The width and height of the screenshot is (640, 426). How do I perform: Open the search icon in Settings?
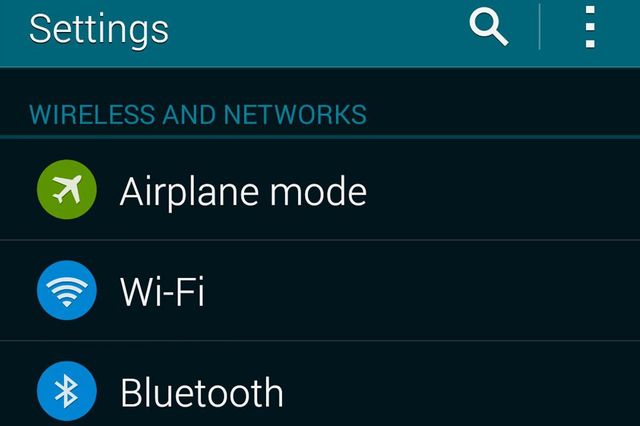[489, 28]
